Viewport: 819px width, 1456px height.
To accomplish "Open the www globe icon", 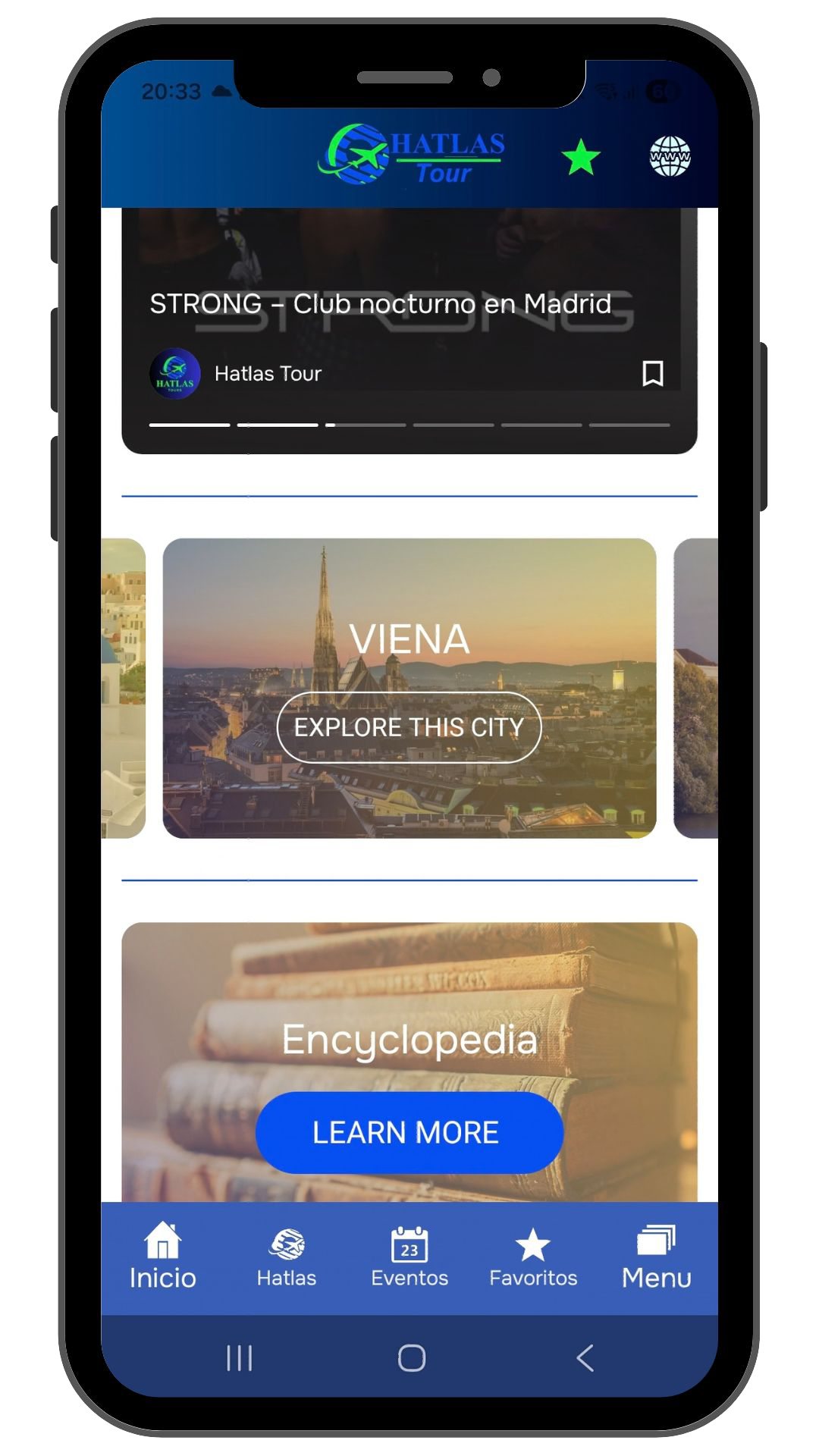I will 670,157.
